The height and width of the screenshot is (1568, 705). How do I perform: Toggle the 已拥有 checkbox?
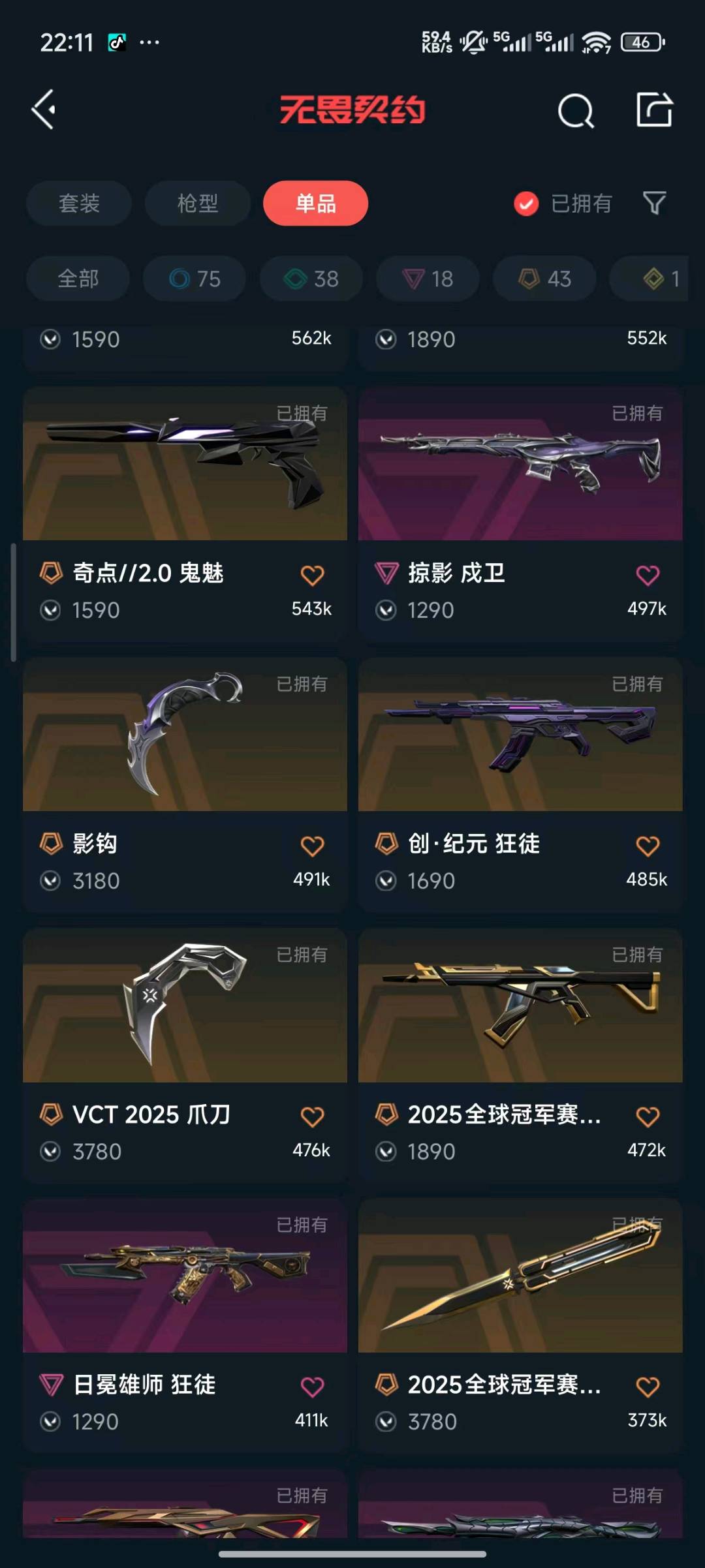coord(526,204)
